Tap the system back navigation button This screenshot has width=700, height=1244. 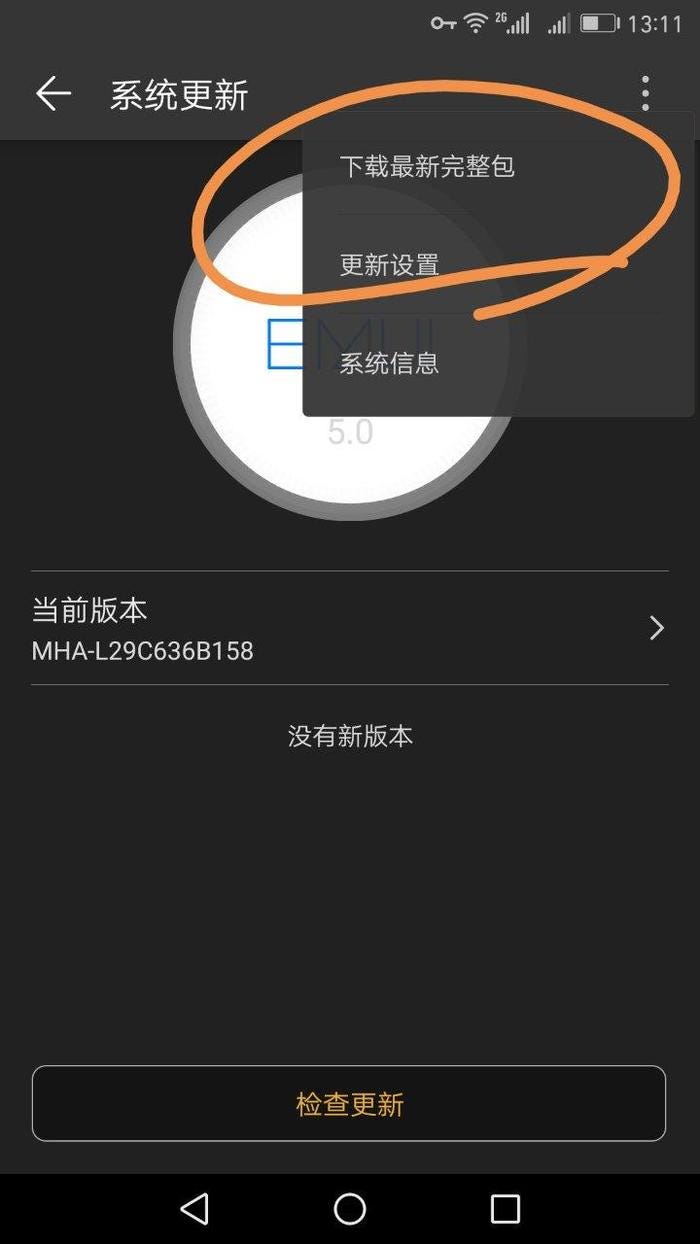(194, 1209)
